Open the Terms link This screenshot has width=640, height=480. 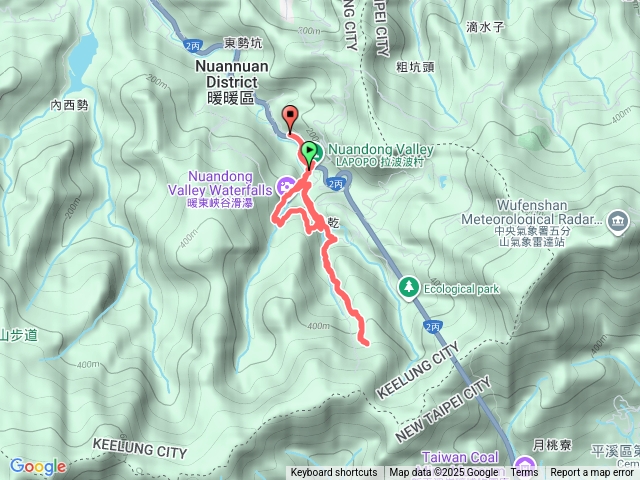point(524,473)
